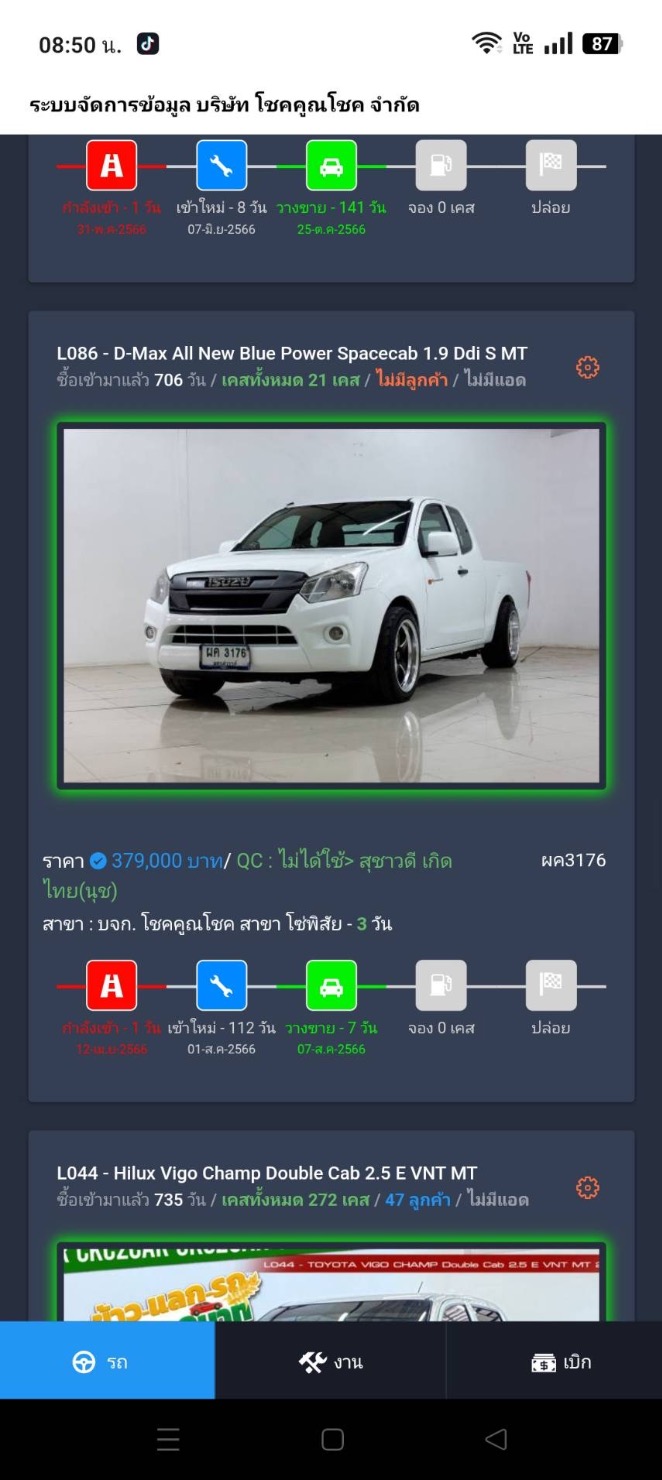The height and width of the screenshot is (1480, 662).
Task: Open the gear settings icon for L044 Hilux Vigo
Action: pyautogui.click(x=588, y=1187)
